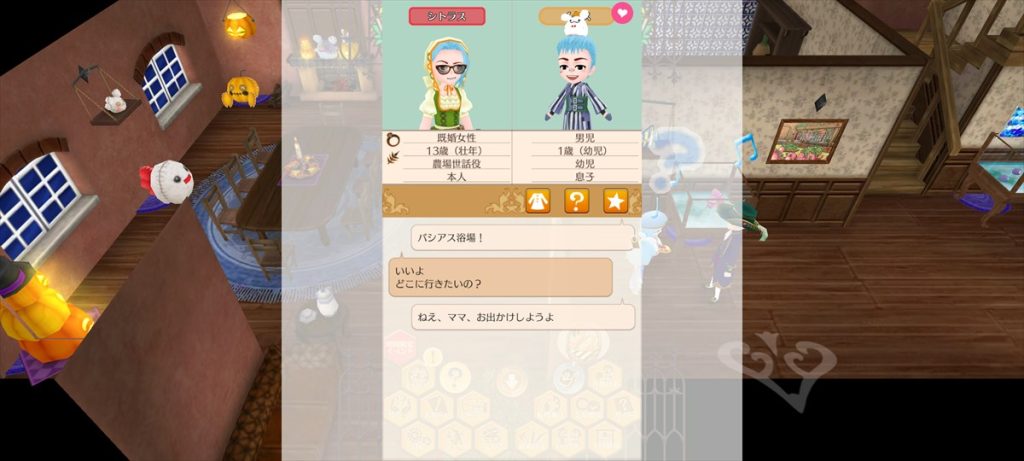Open the outfit button with the dress icon

(538, 201)
